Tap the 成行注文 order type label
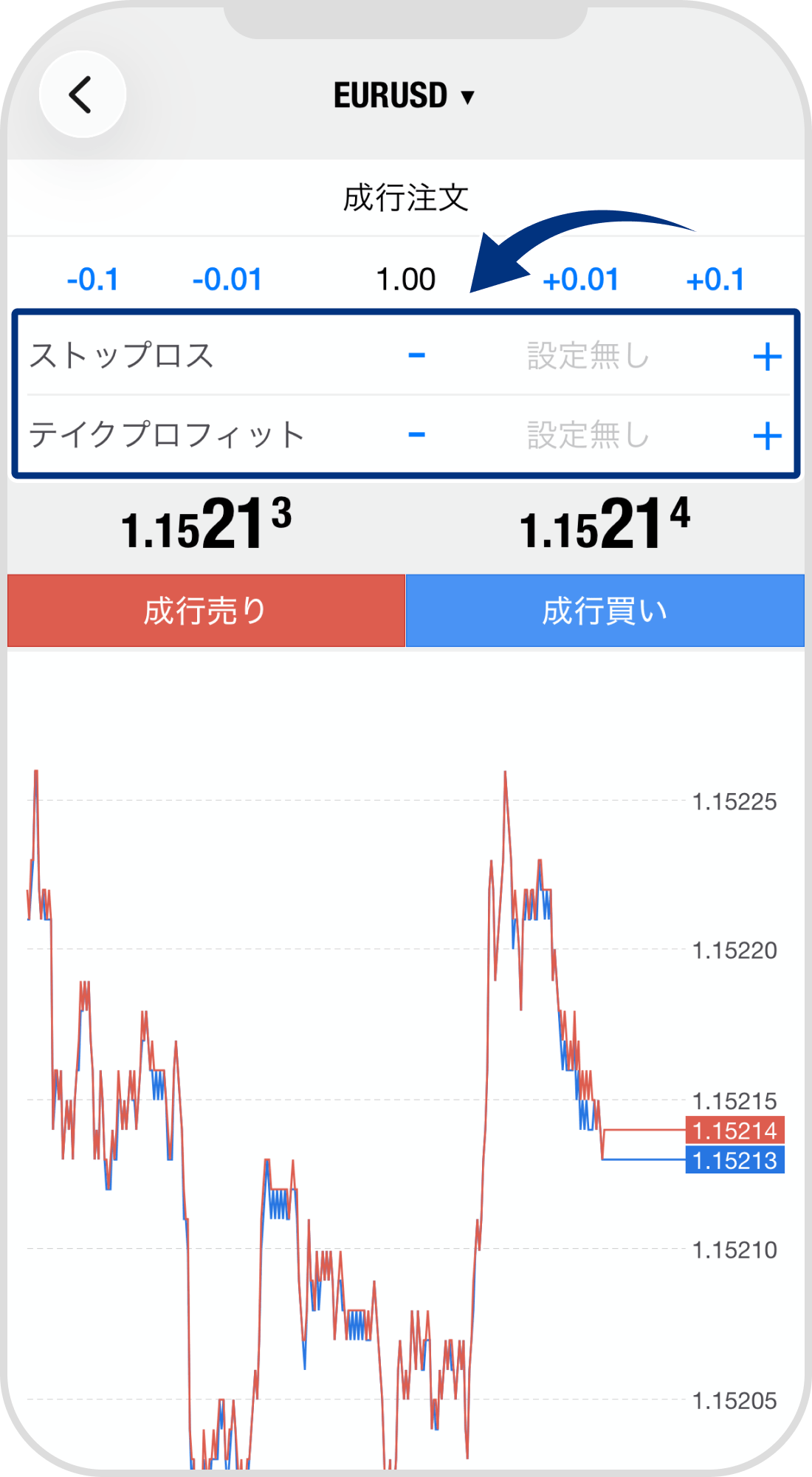Viewport: 812px width, 1477px height. pos(406,196)
